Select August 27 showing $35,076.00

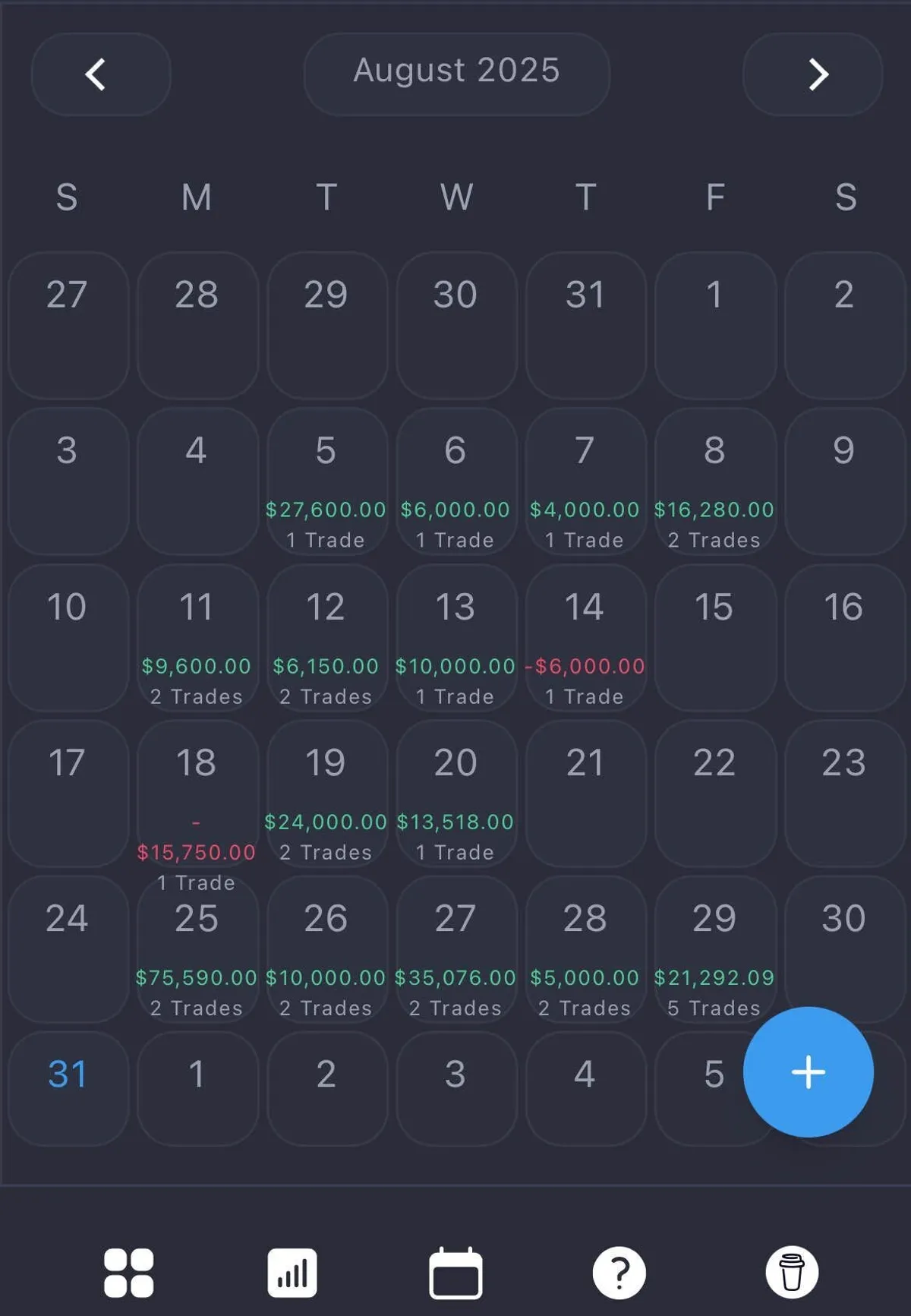coord(455,949)
